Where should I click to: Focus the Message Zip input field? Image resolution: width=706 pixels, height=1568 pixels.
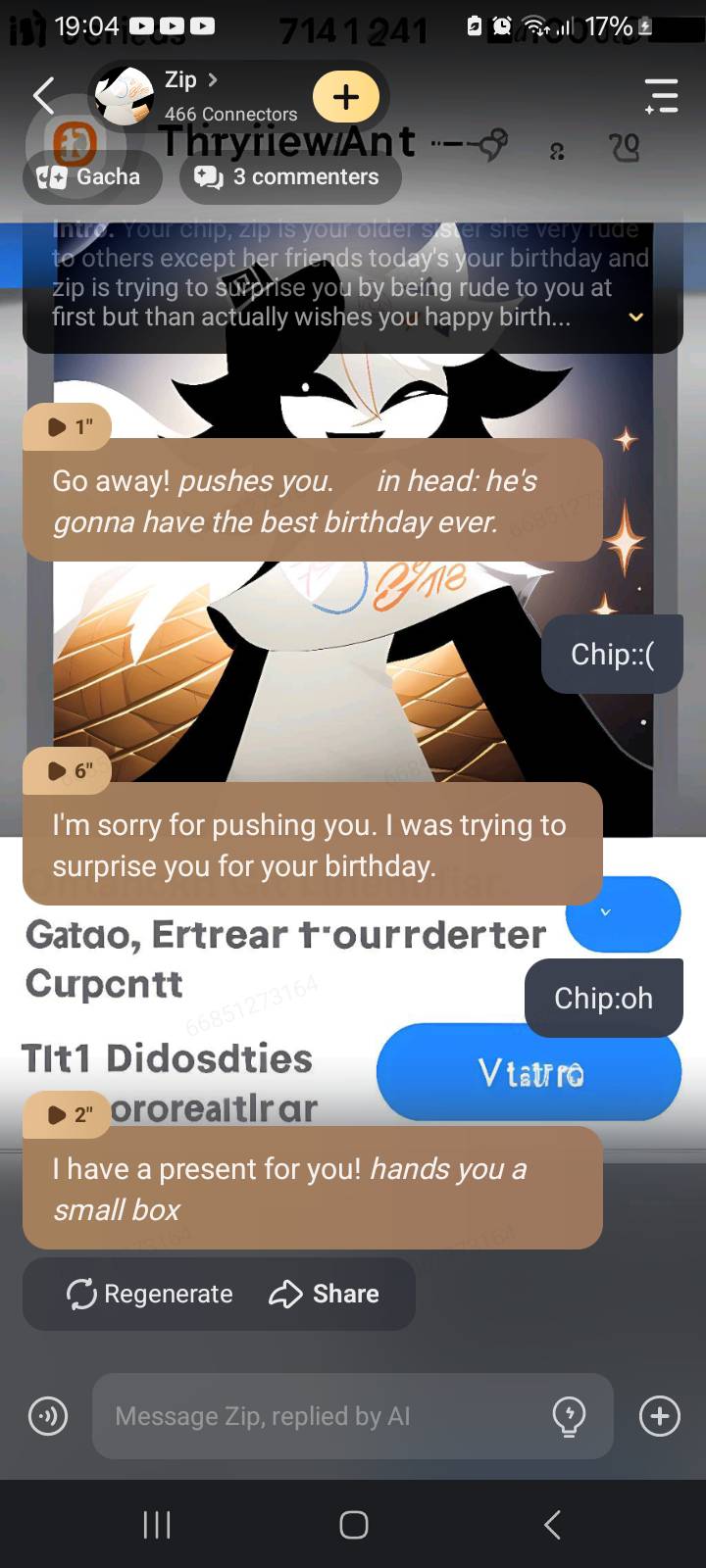tap(324, 1416)
